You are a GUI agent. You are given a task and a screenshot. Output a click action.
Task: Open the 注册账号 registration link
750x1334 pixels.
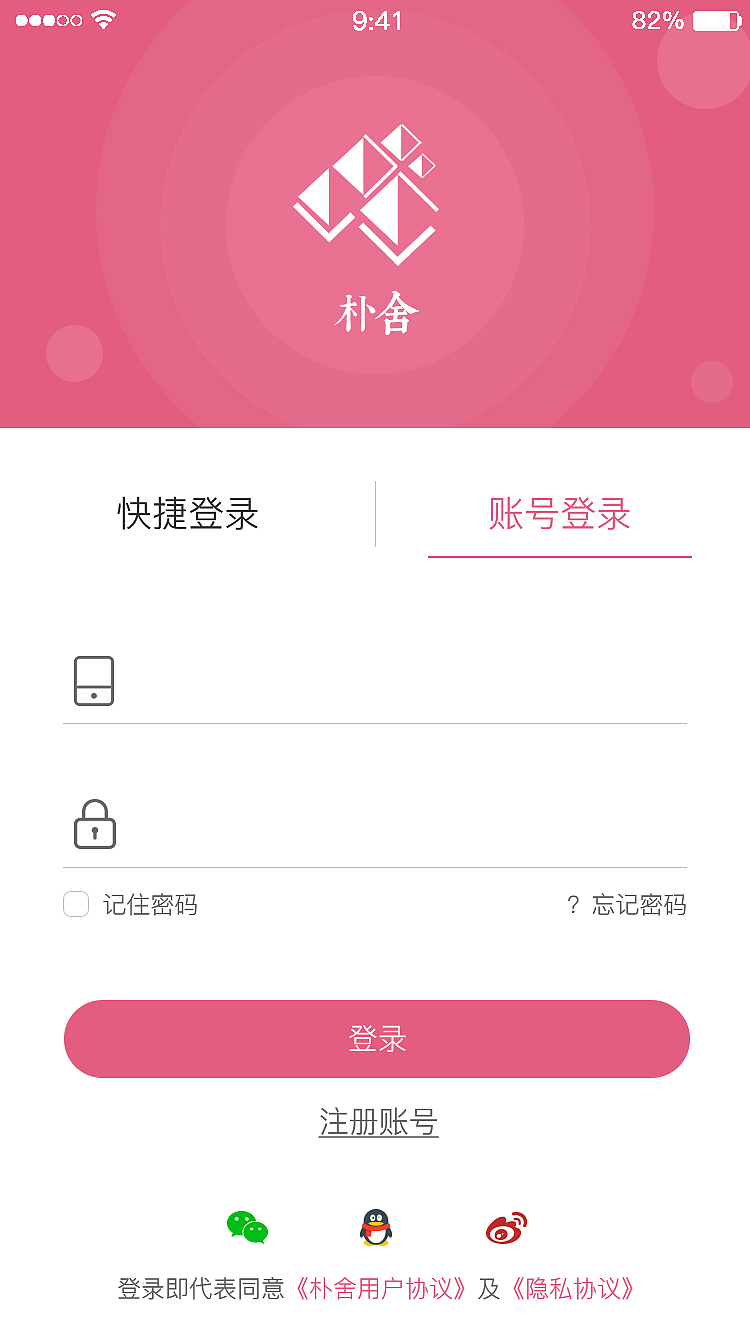378,1122
